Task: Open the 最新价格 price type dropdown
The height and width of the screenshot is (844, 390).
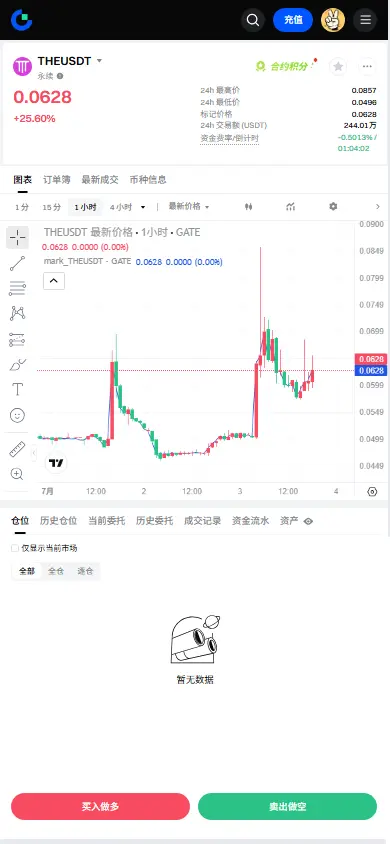Action: [189, 207]
